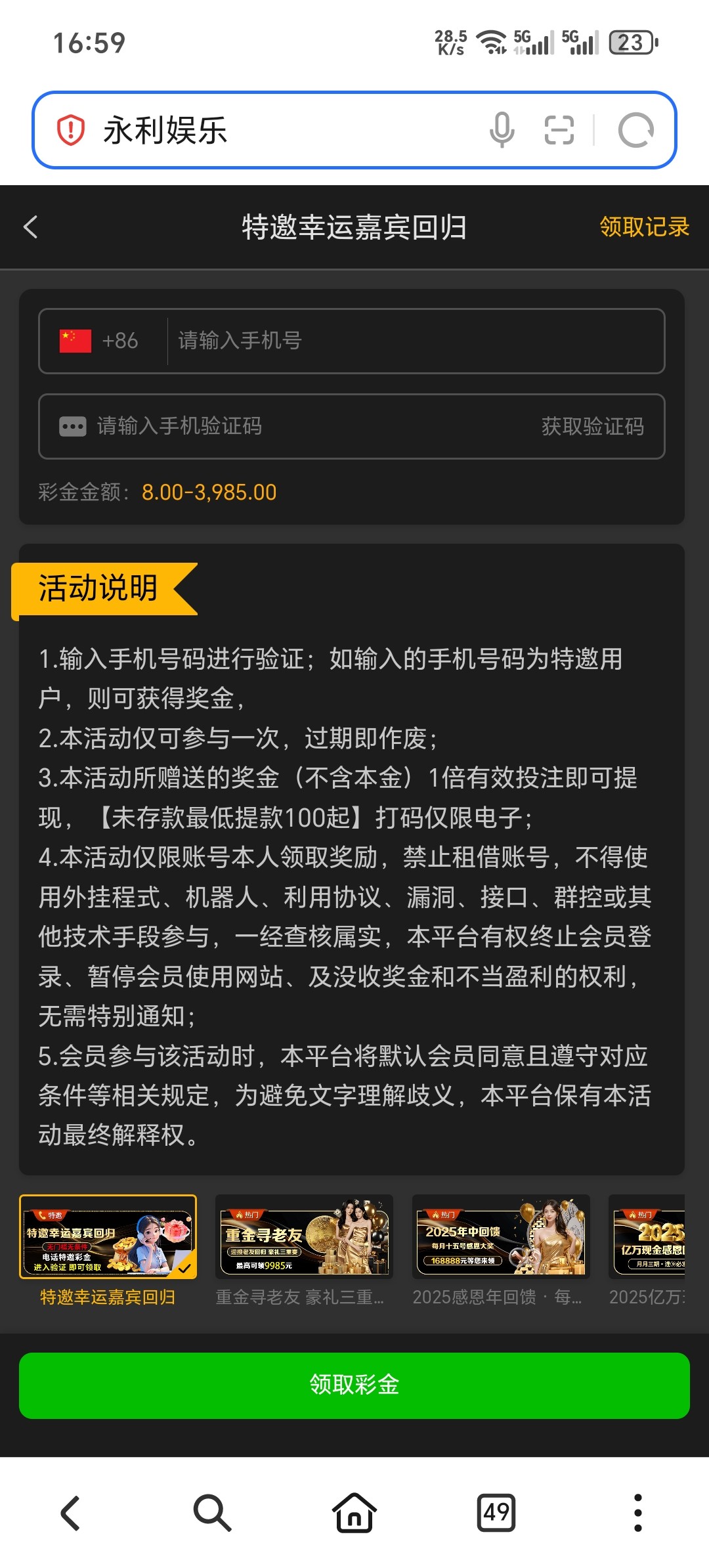Viewport: 709px width, 1568px height.
Task: Select the +86 country code picker
Action: (100, 341)
